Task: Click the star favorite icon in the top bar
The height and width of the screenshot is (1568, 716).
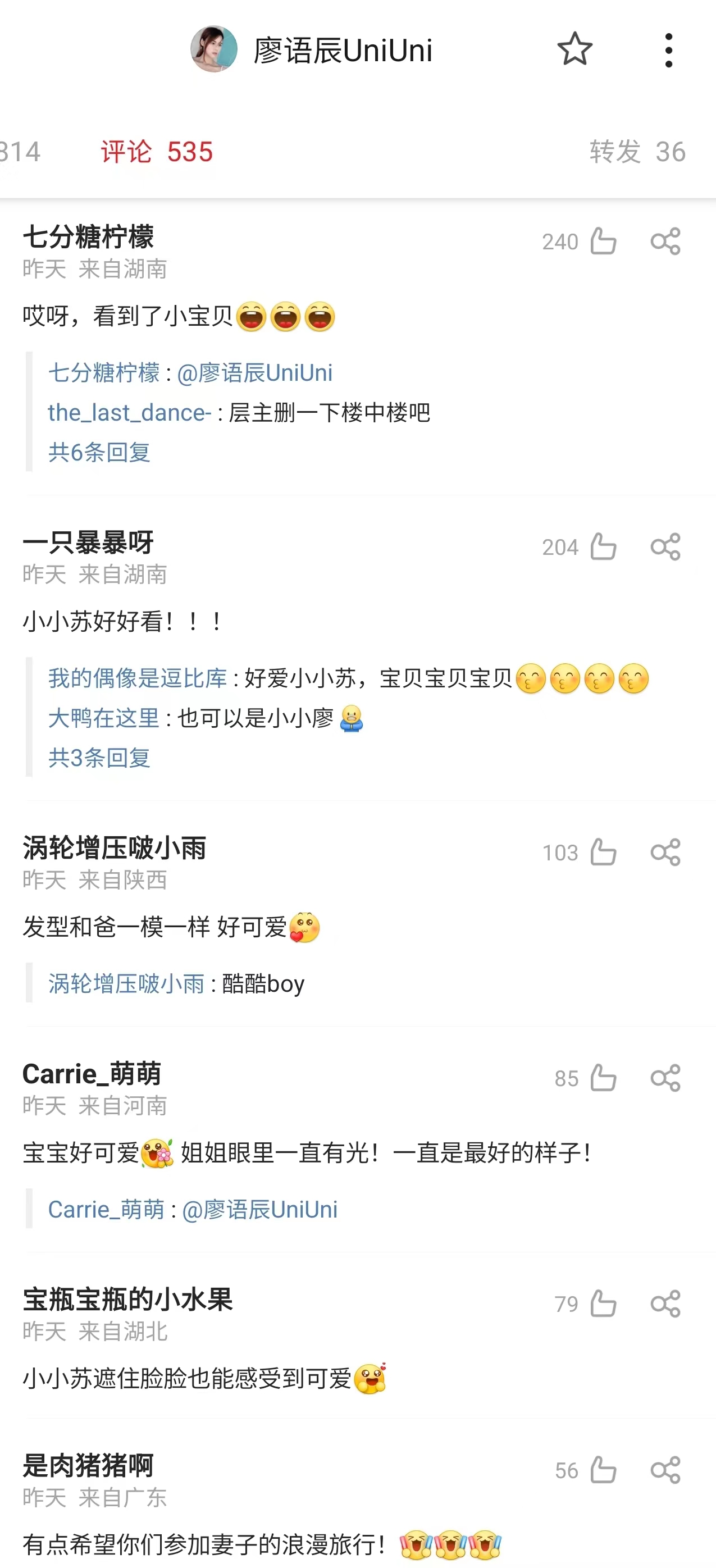Action: (x=574, y=49)
